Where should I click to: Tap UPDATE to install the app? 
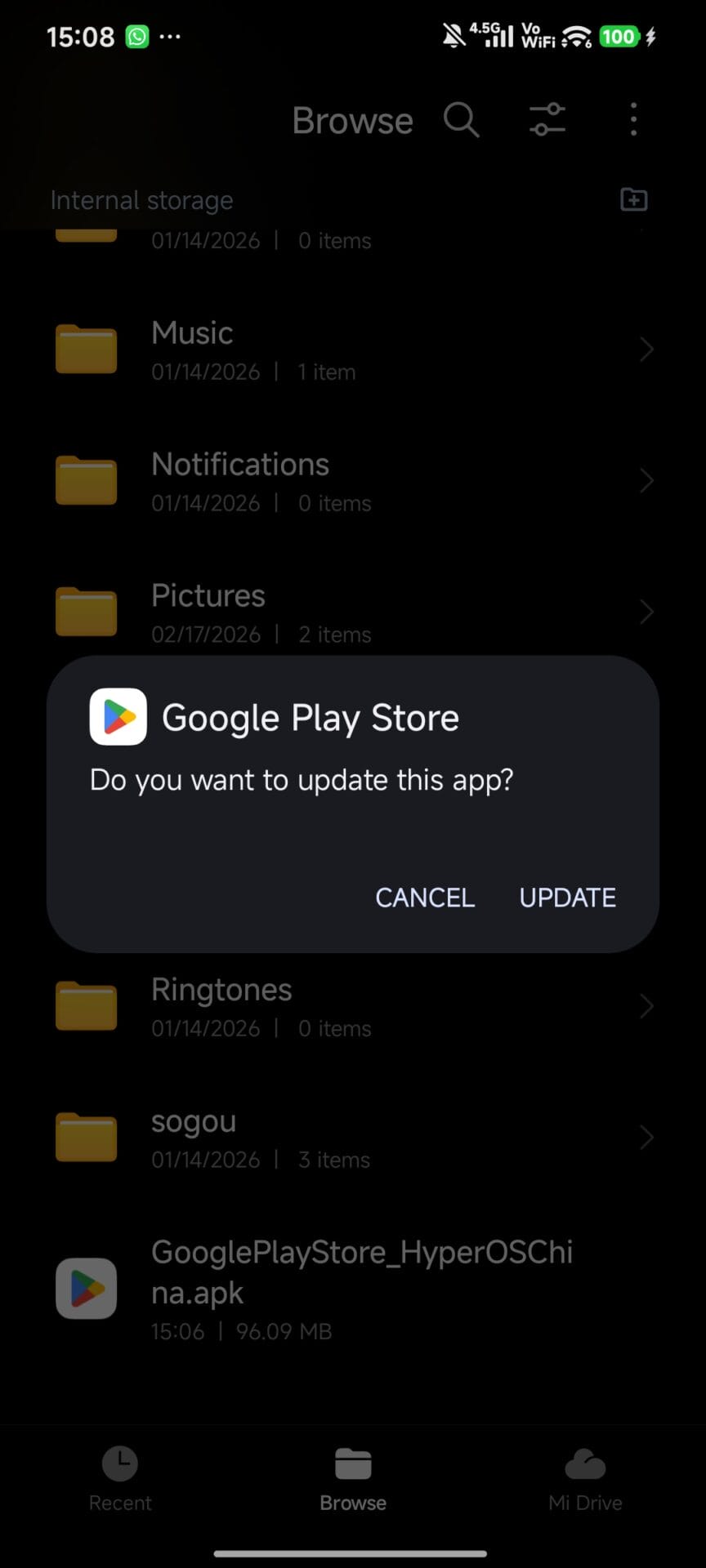(567, 898)
